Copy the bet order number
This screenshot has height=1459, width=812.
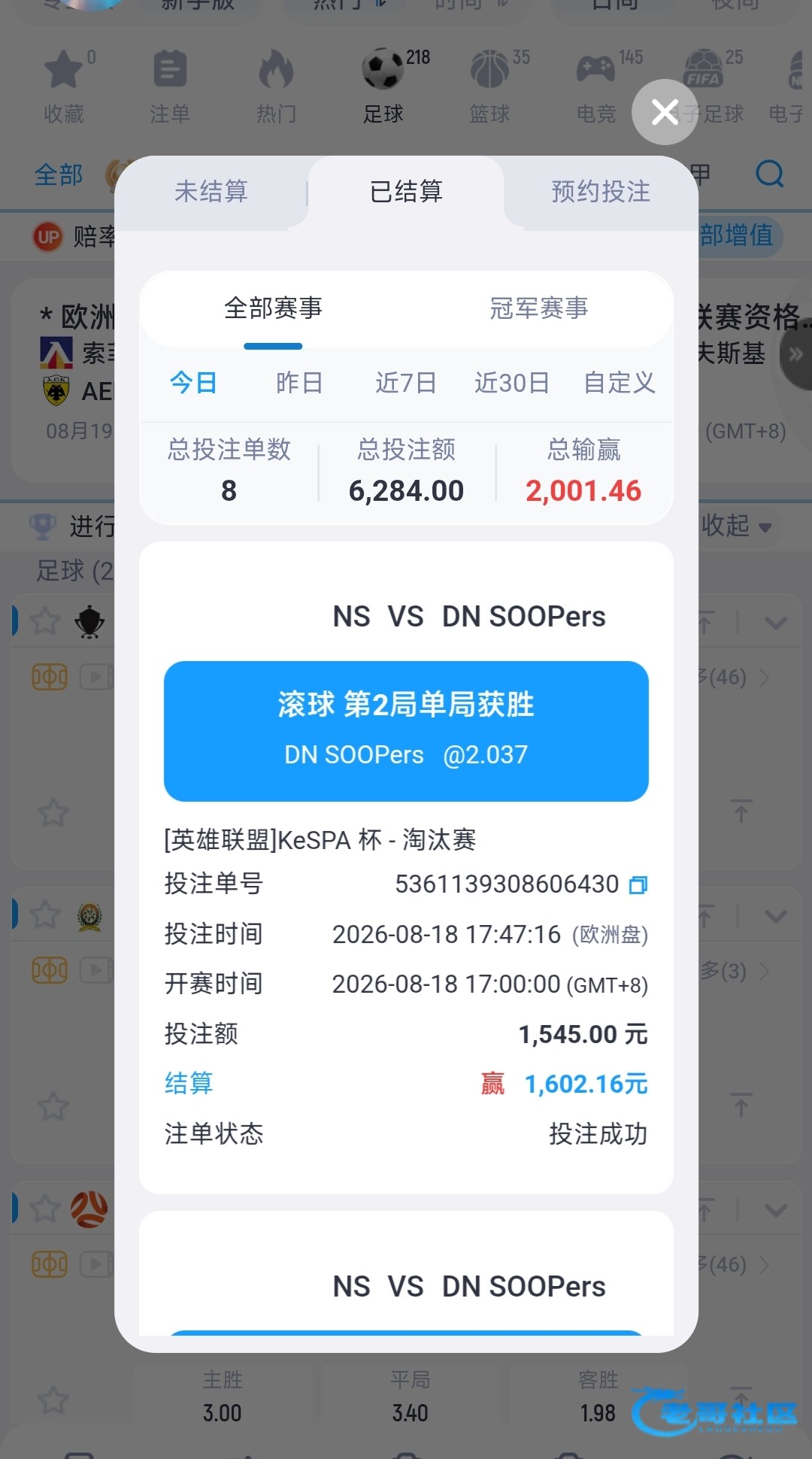tap(638, 885)
